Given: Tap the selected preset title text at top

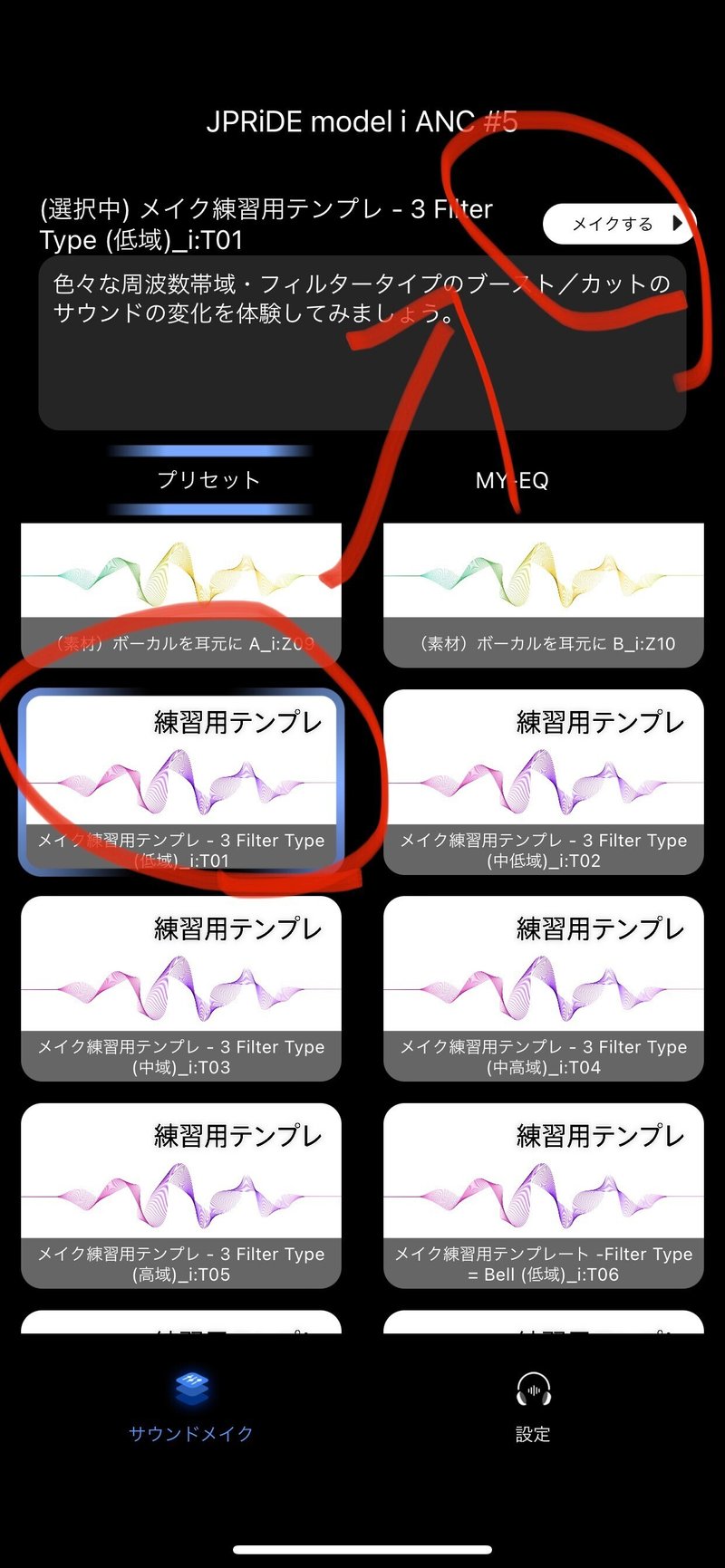Looking at the screenshot, I should 263,224.
